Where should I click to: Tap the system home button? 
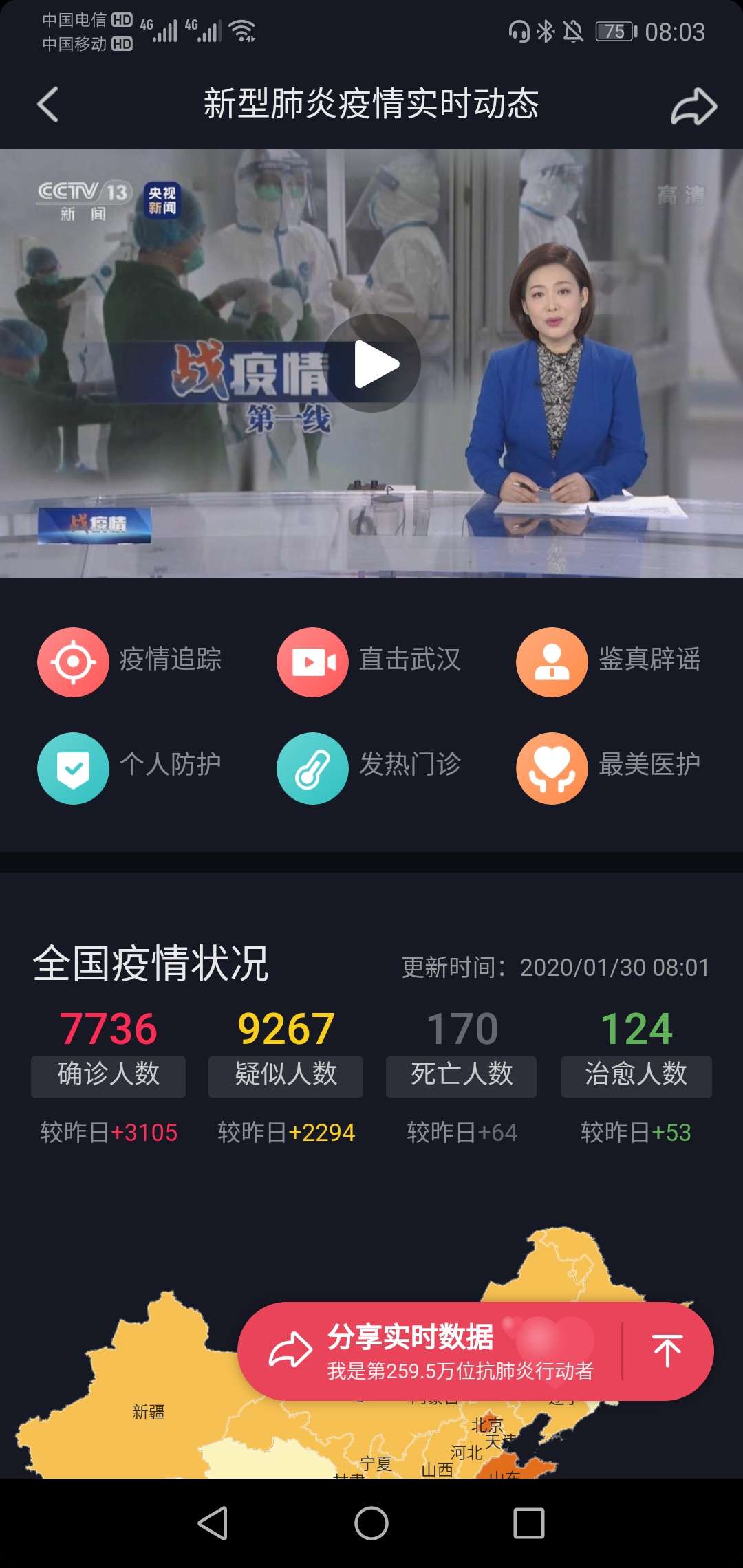pos(371,1523)
